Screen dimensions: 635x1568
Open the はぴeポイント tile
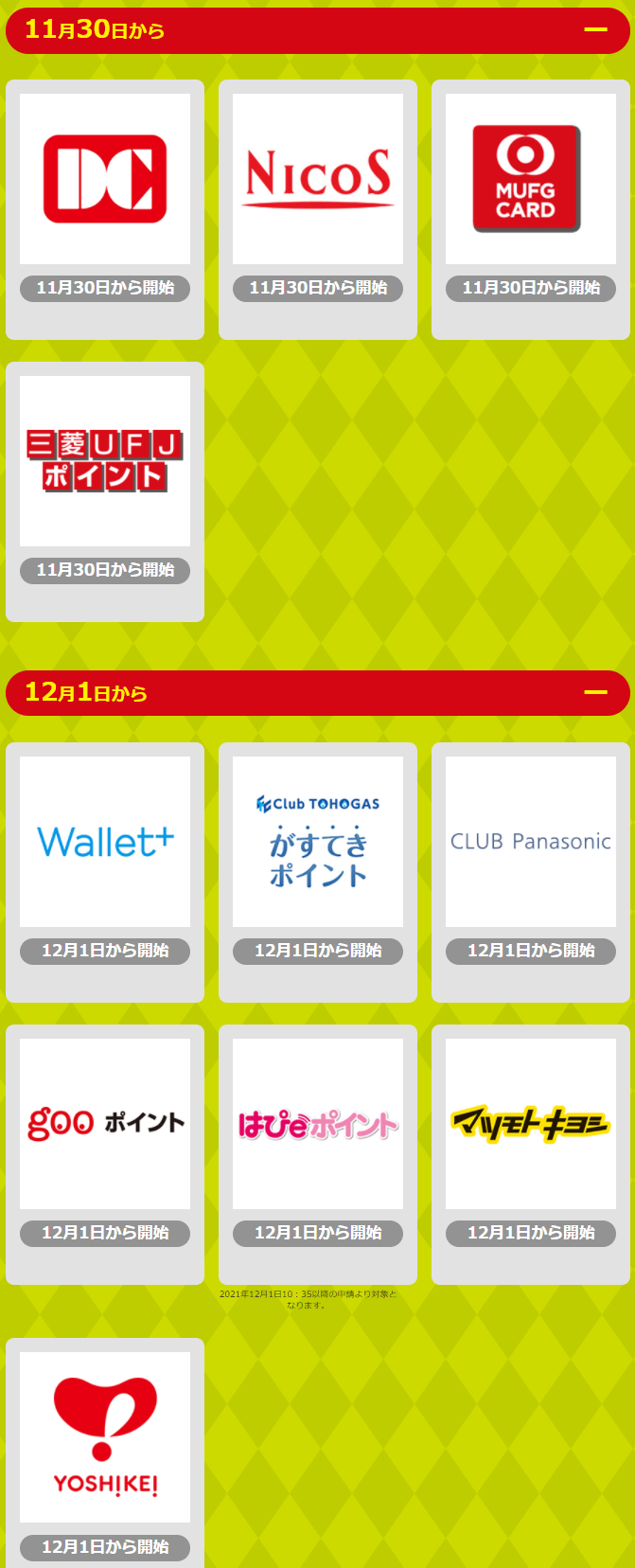318,1124
